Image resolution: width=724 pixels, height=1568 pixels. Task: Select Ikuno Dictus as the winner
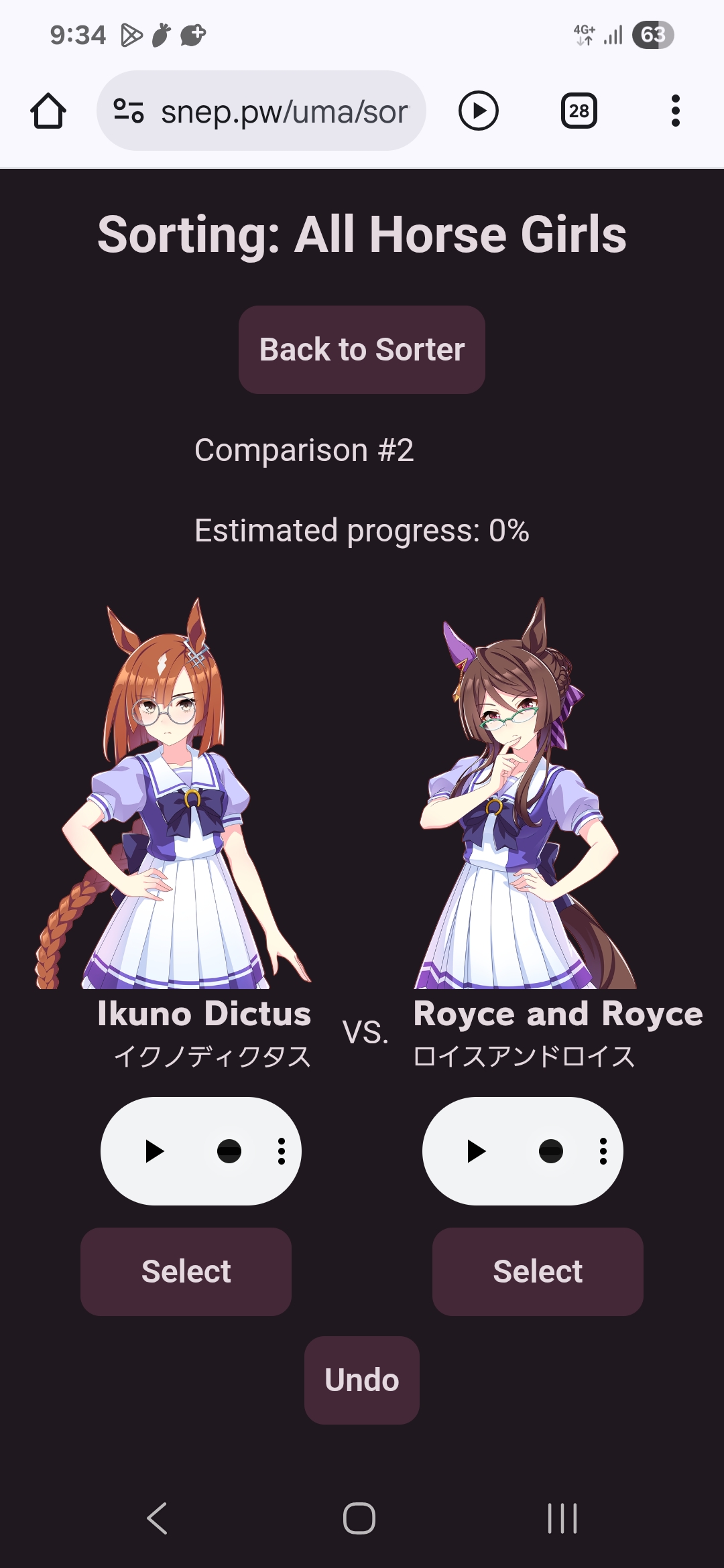[186, 1271]
